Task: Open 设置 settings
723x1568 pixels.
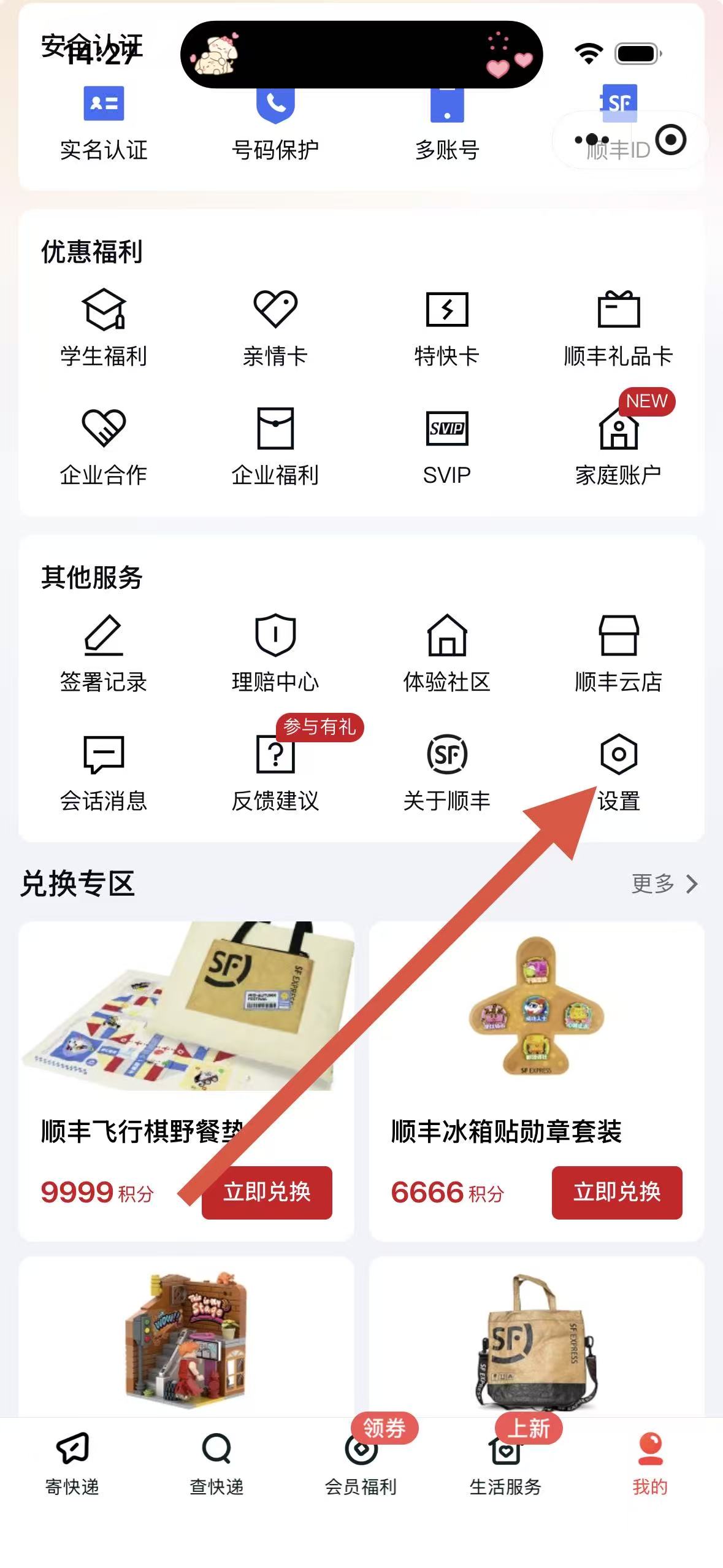Action: coord(618,771)
